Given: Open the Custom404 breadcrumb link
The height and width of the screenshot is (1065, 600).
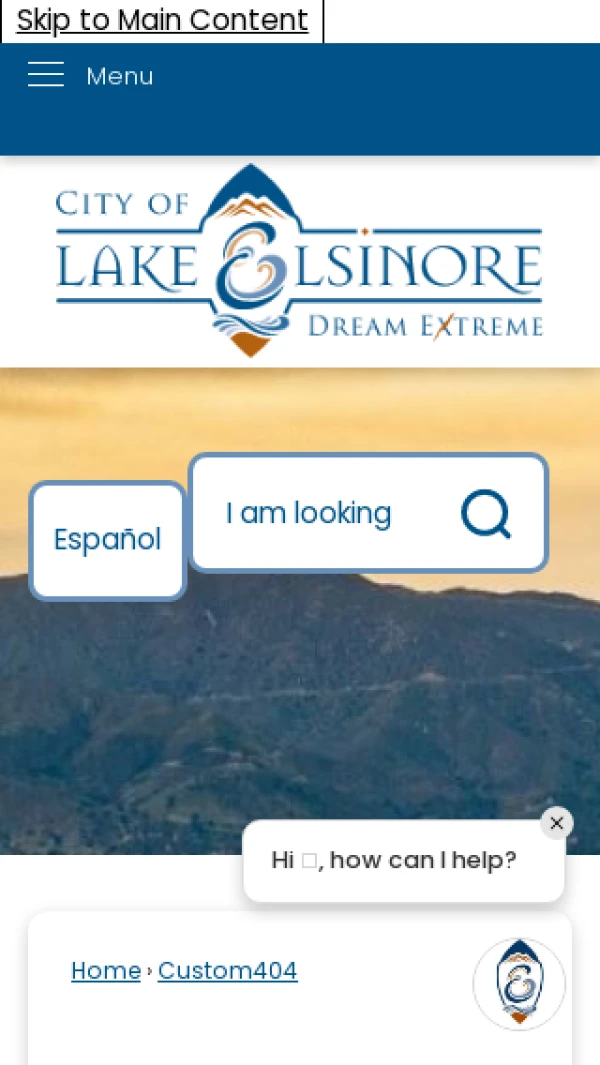Looking at the screenshot, I should click(228, 971).
